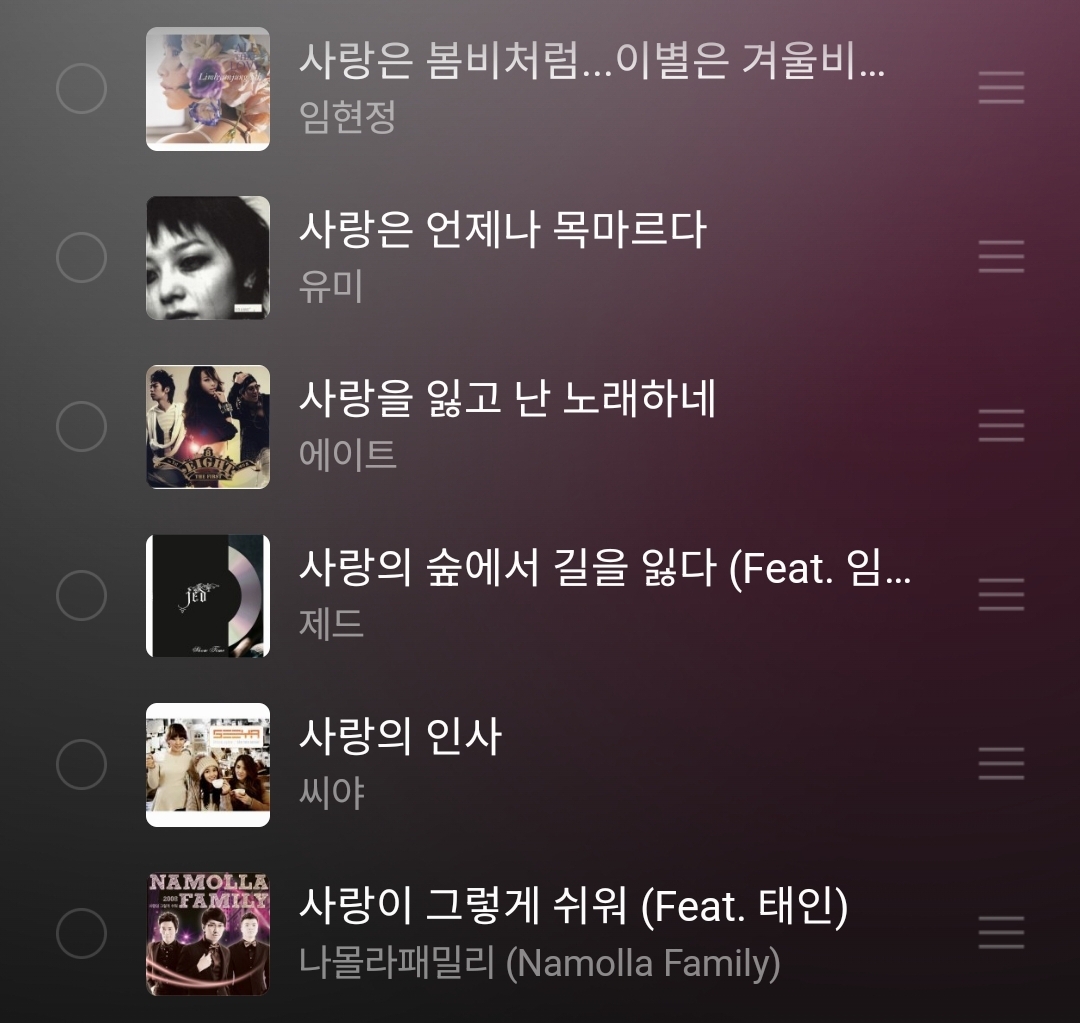Screen dimensions: 1080x1023
Task: Tap the reorder handle for 나몰라패밀리 track
Action: 1001,934
